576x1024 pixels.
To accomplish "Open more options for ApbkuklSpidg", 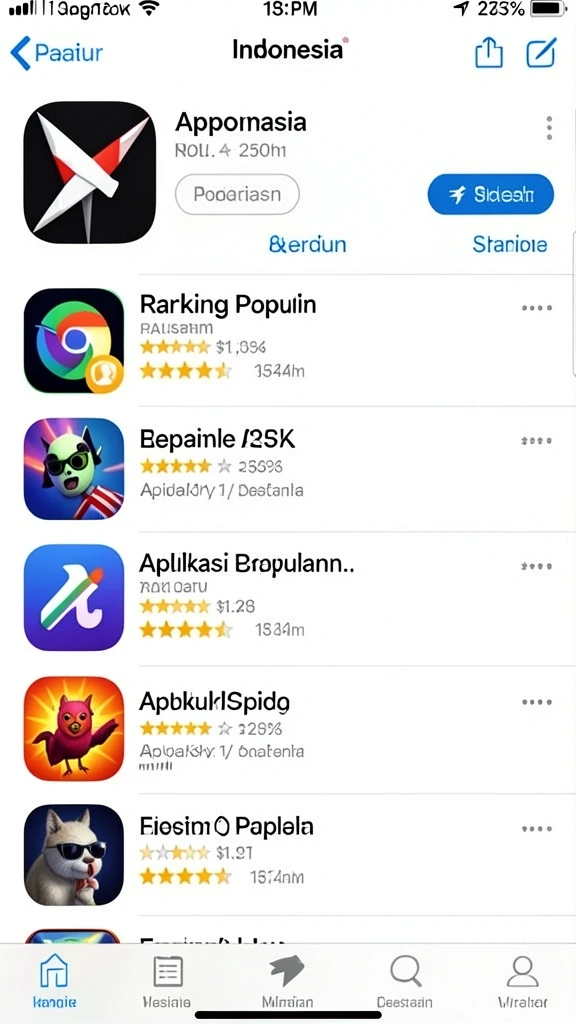I will pos(537,702).
